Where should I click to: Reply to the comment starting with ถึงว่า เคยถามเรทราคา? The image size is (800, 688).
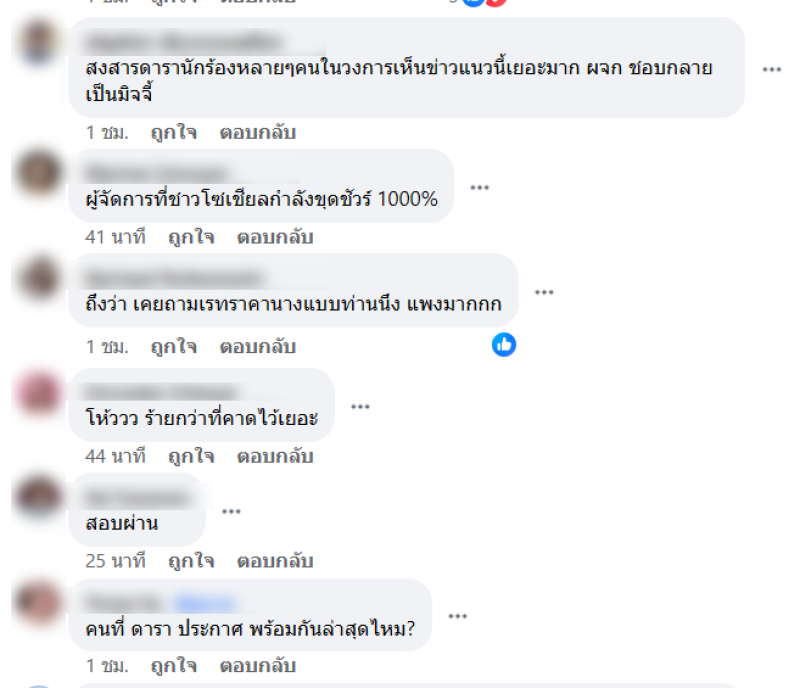point(258,346)
